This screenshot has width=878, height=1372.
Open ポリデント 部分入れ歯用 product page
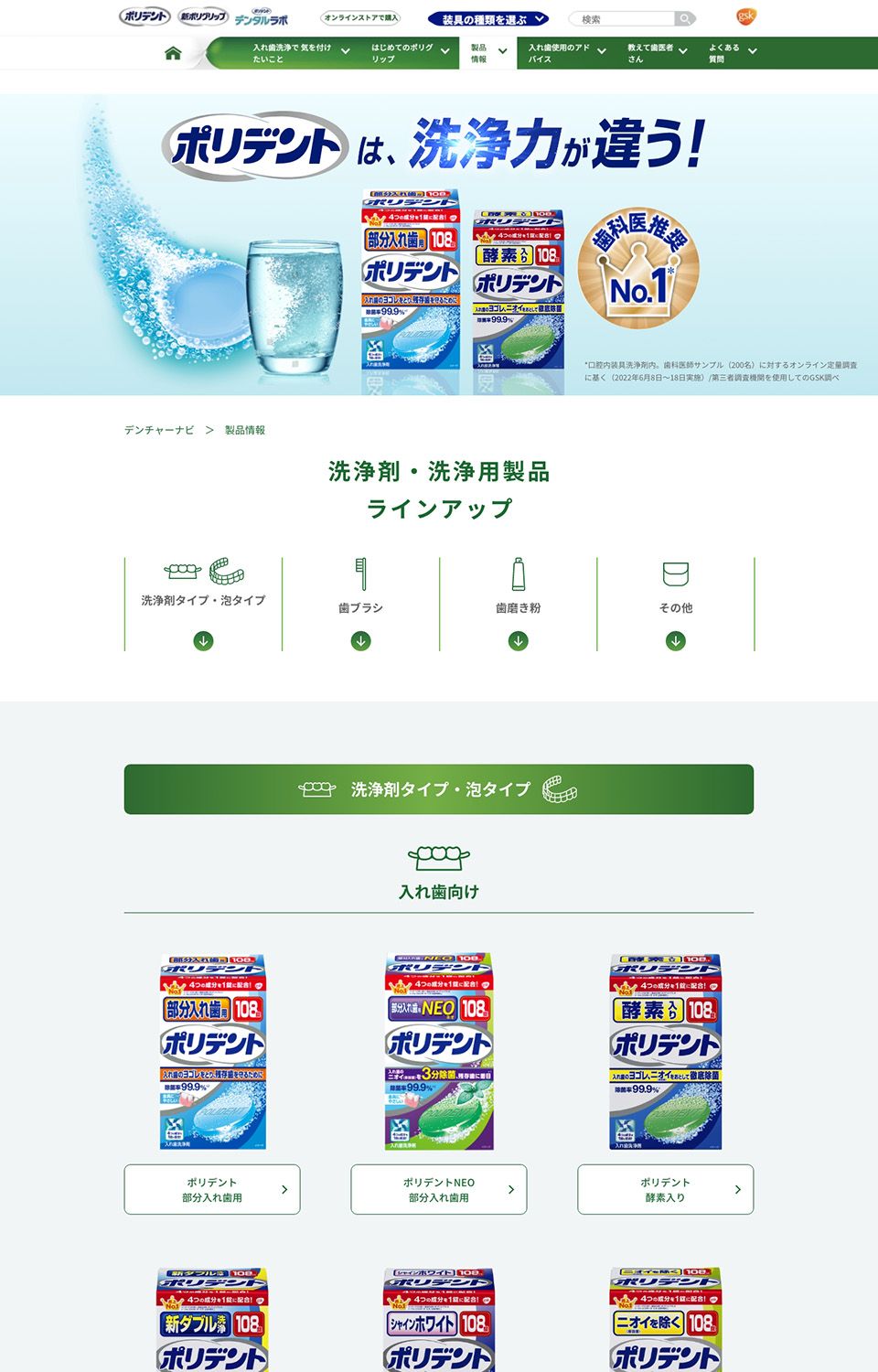click(212, 1189)
